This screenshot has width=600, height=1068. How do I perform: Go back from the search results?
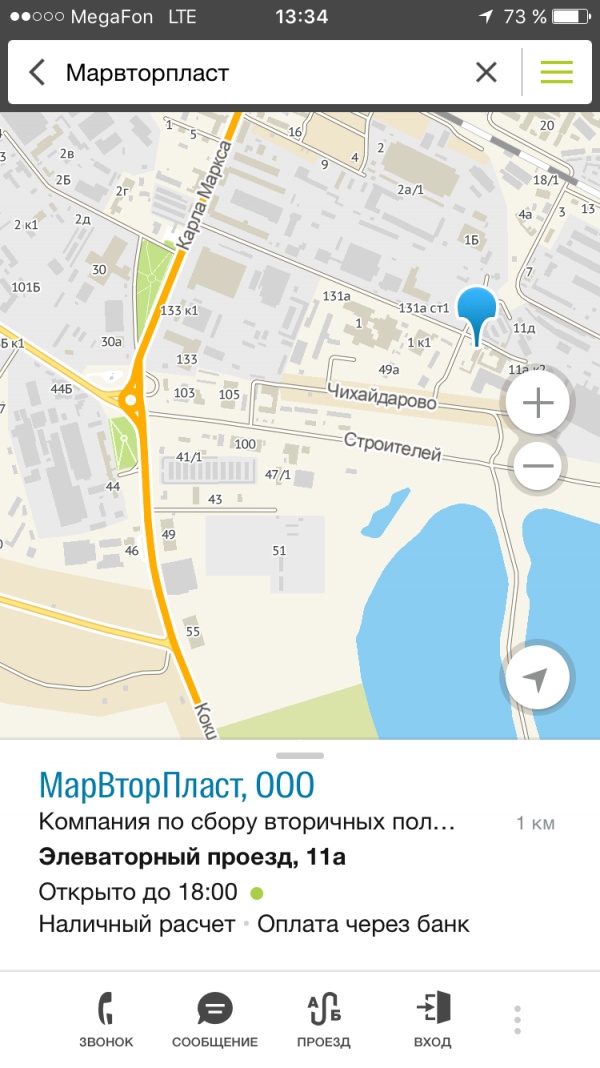[x=38, y=72]
